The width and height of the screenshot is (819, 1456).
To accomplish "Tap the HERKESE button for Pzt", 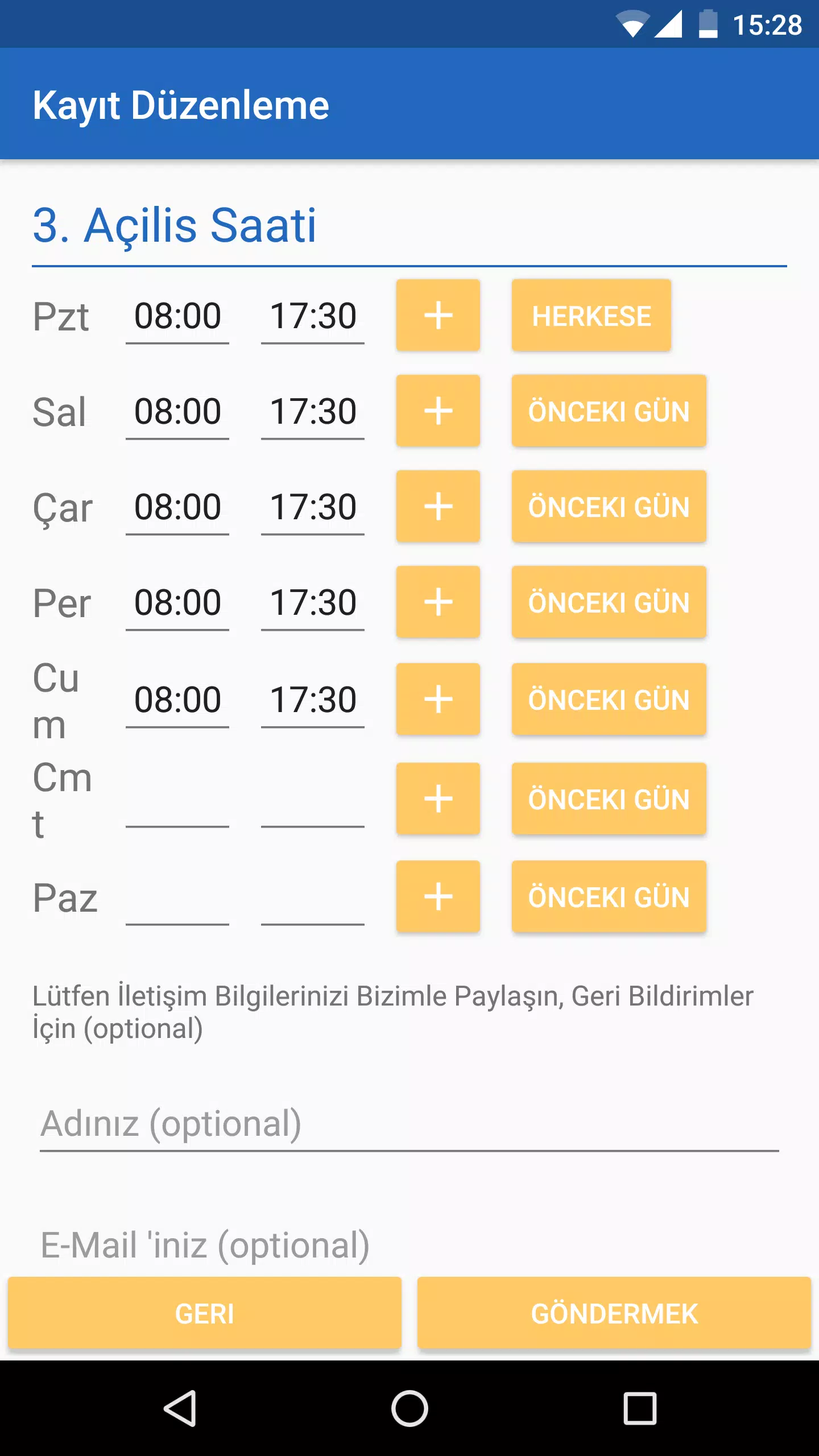I will 591,316.
